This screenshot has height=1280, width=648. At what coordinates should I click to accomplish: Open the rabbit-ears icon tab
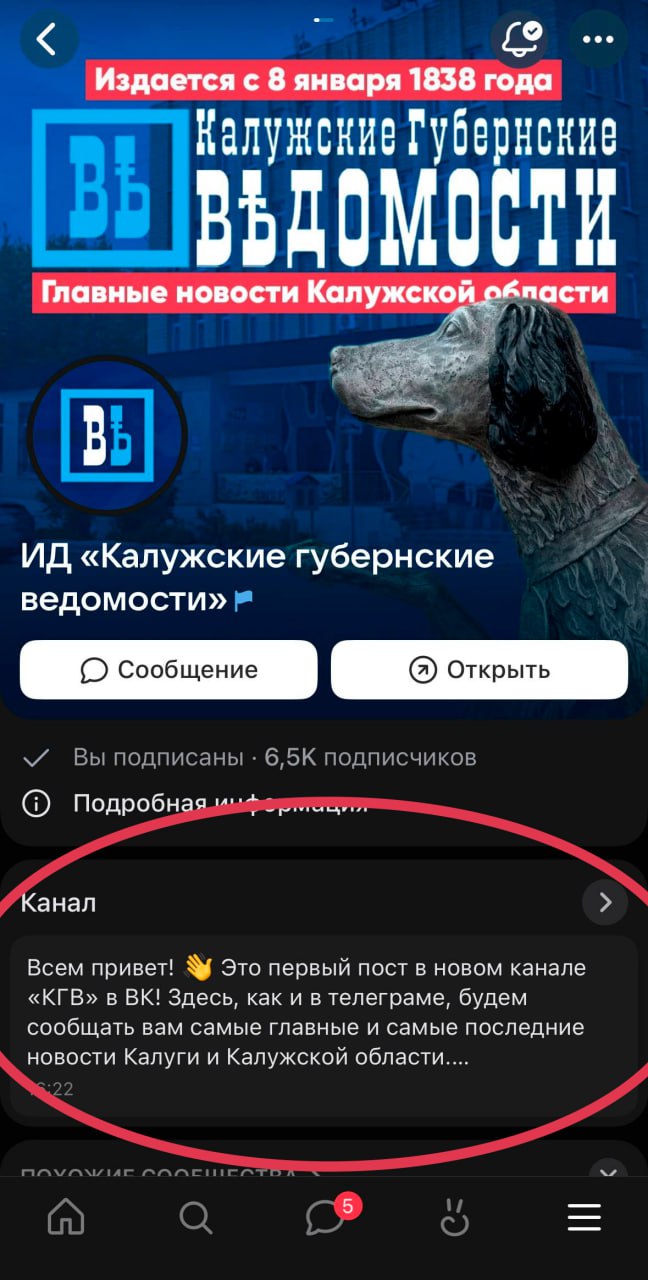tap(455, 1217)
